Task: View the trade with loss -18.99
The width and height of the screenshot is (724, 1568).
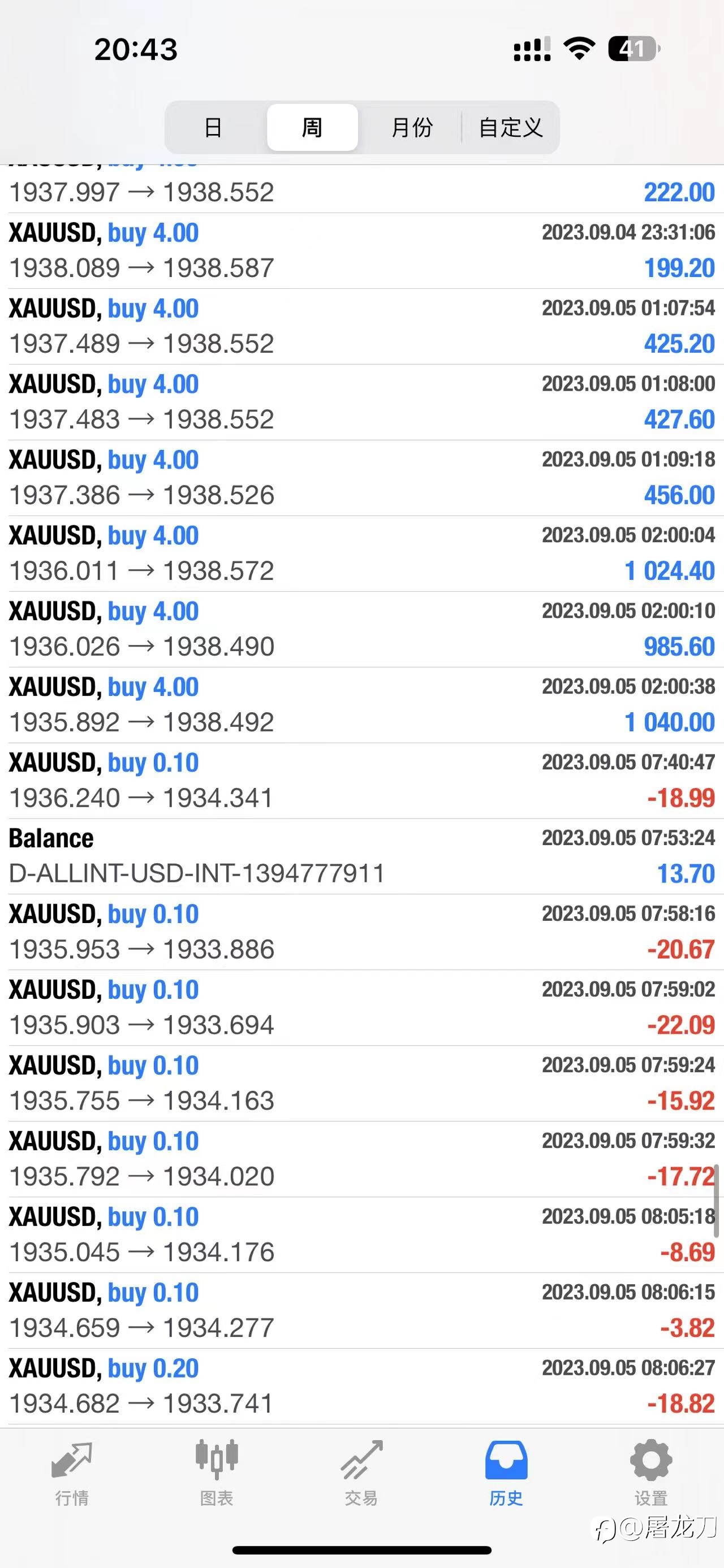Action: pos(361,781)
